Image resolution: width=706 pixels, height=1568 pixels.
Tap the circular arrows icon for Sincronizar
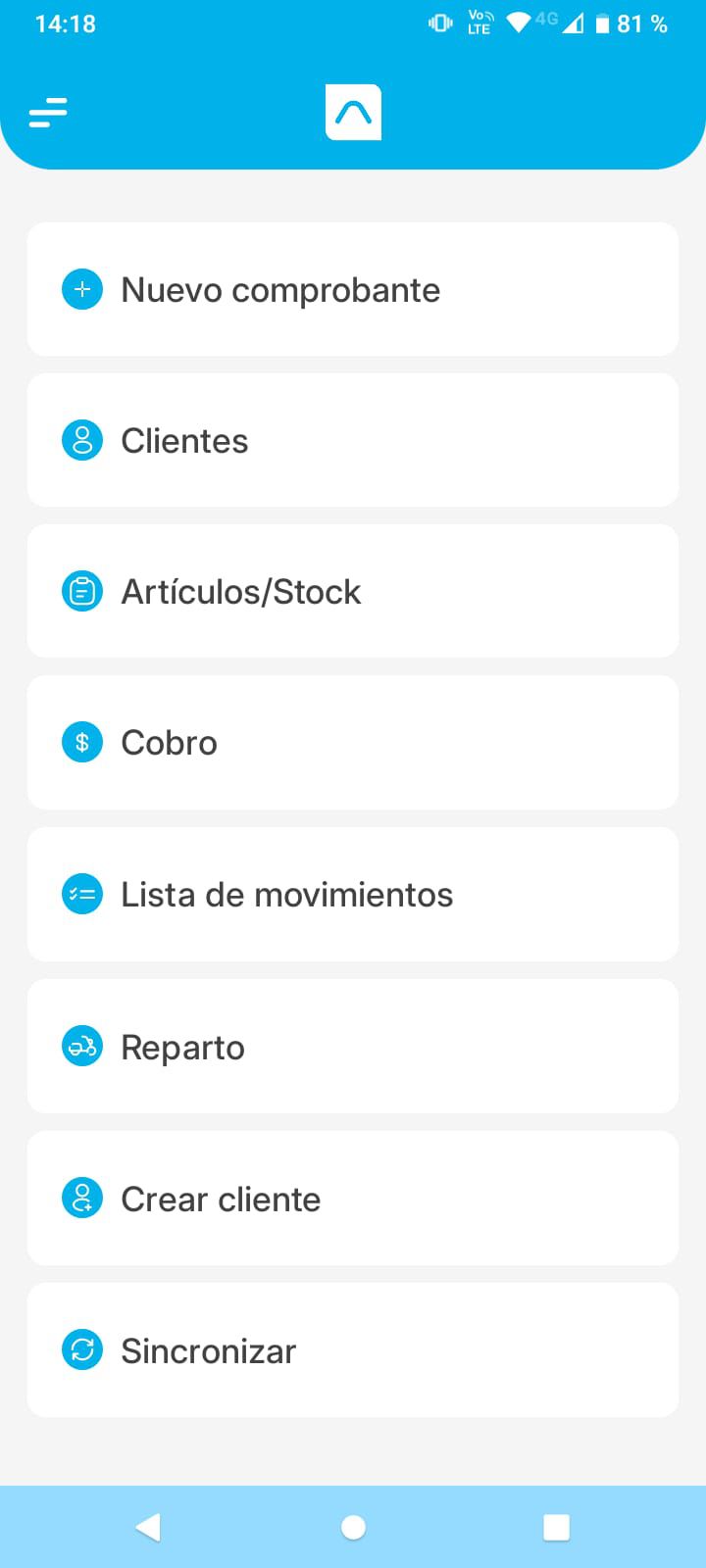(82, 1348)
